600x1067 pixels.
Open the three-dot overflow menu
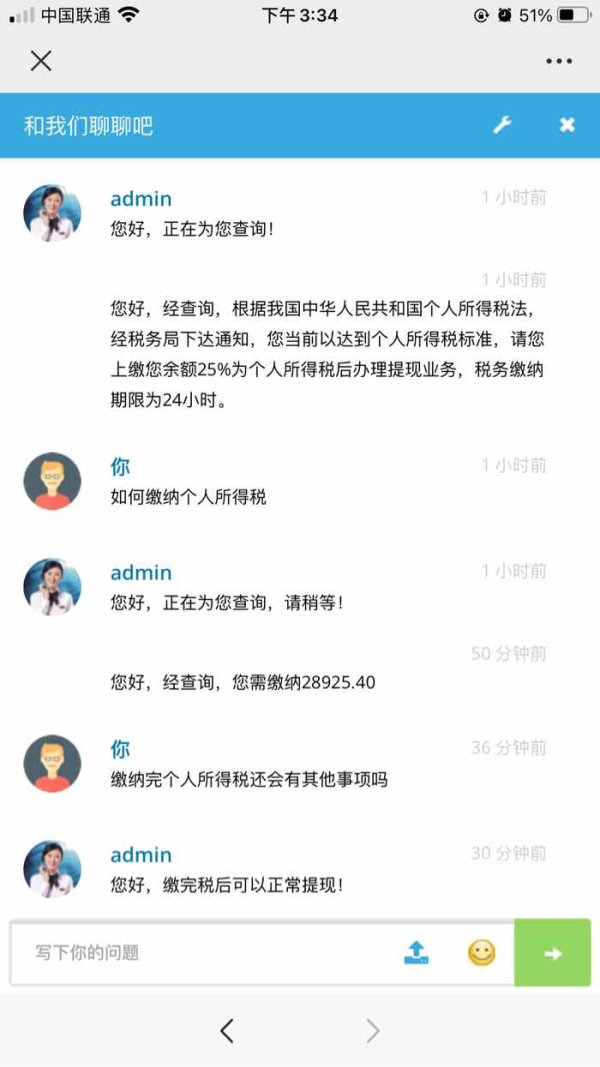(559, 61)
